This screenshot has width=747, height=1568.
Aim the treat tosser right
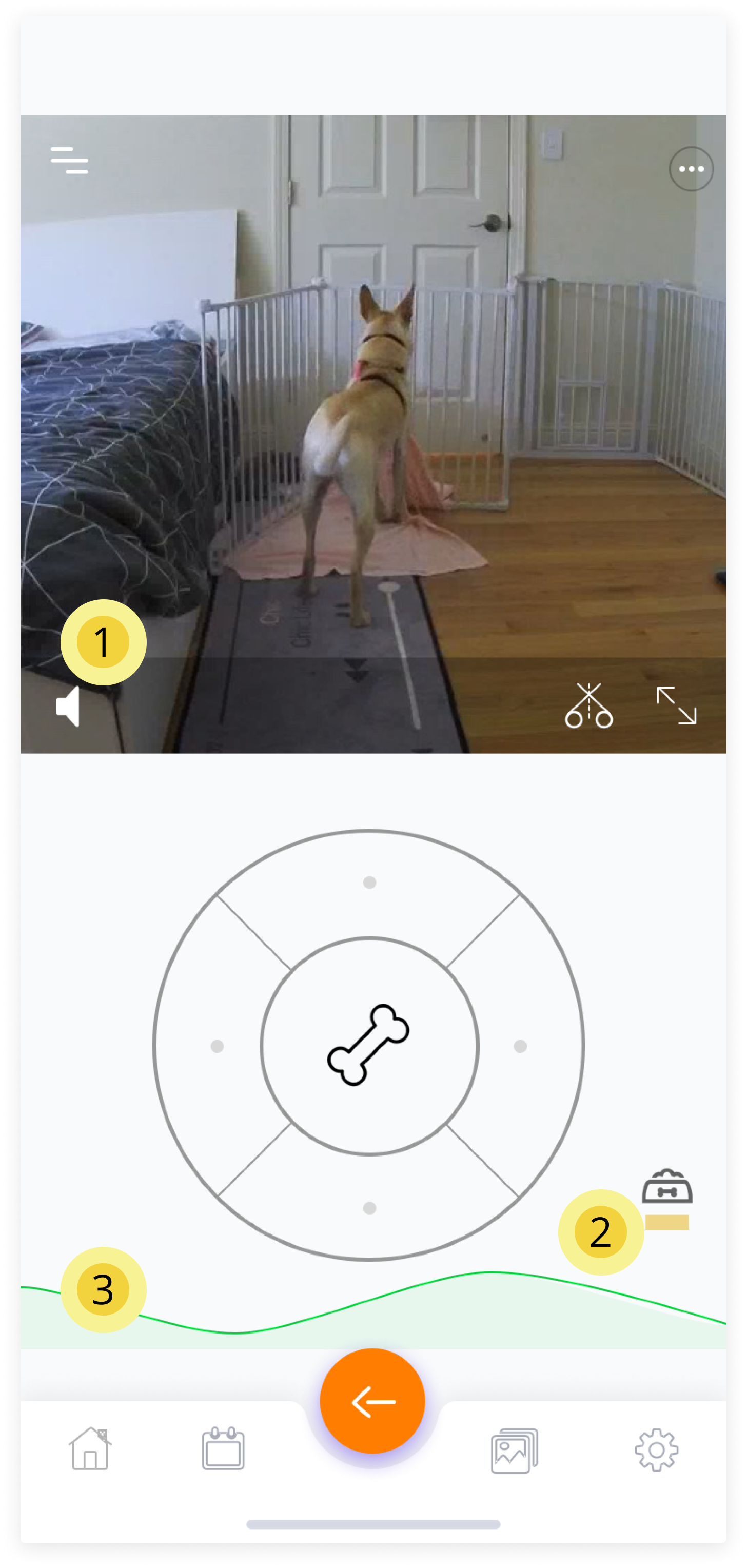520,1046
